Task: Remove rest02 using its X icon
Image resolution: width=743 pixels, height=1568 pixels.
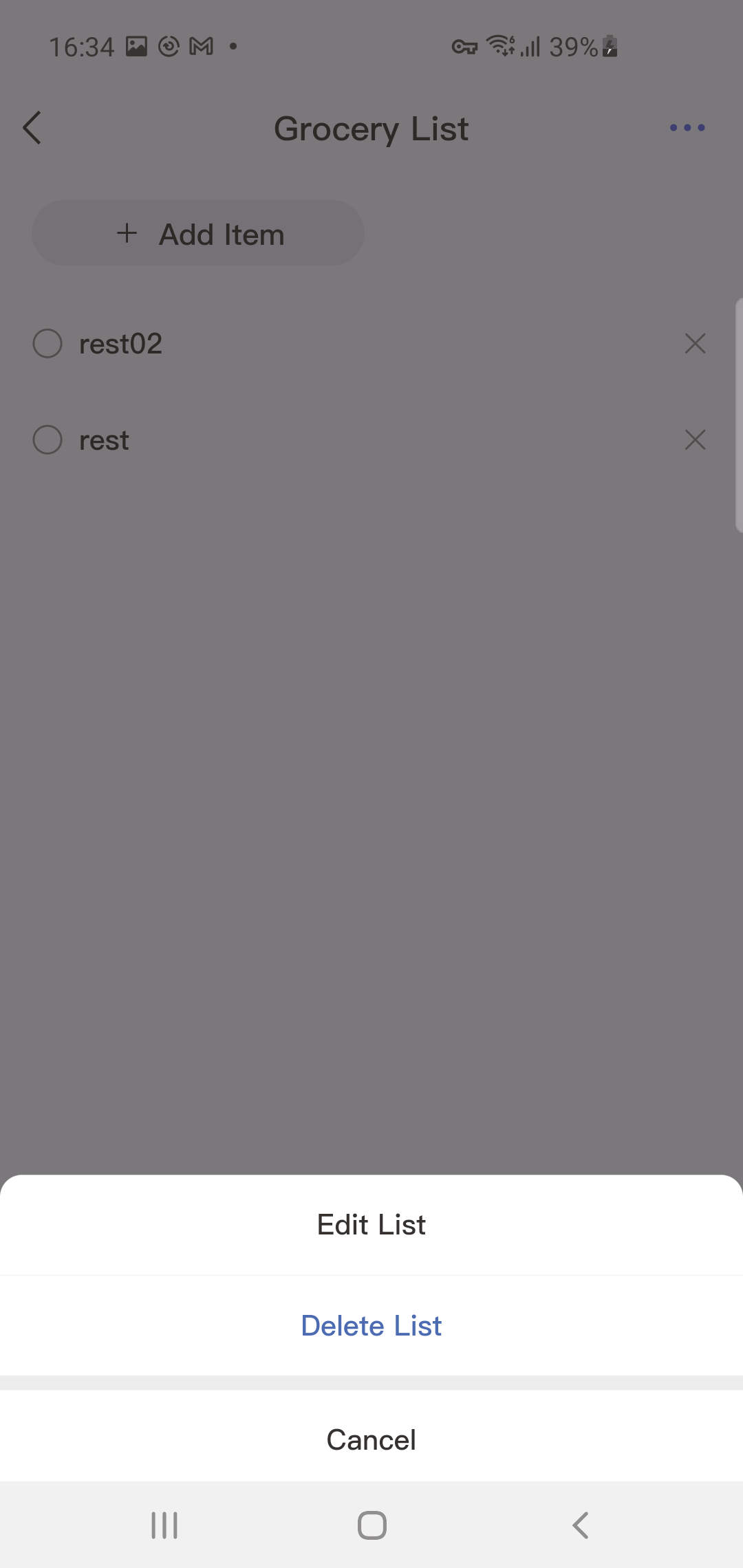Action: pyautogui.click(x=695, y=343)
